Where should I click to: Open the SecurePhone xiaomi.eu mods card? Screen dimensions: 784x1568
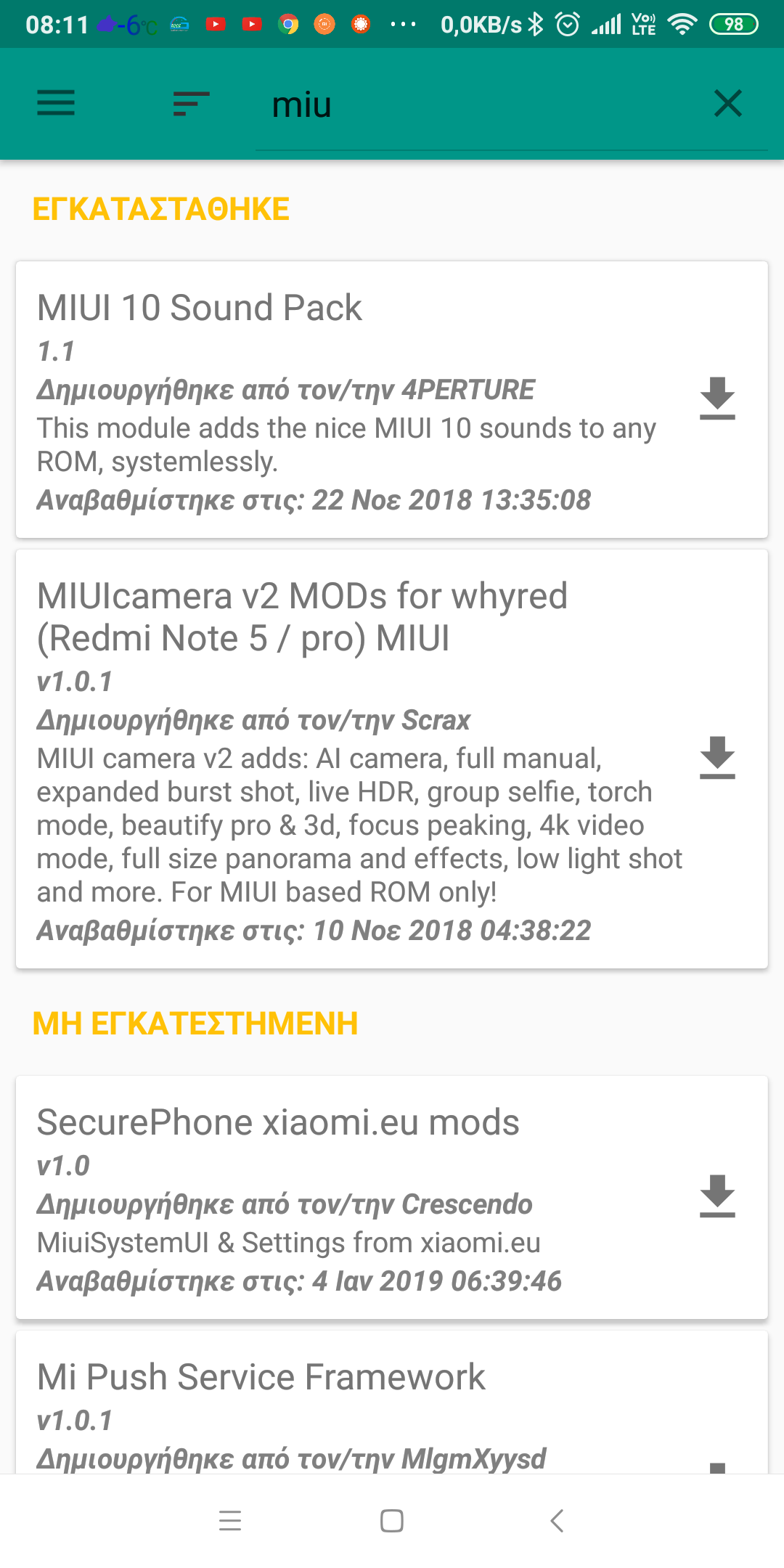click(348, 1198)
